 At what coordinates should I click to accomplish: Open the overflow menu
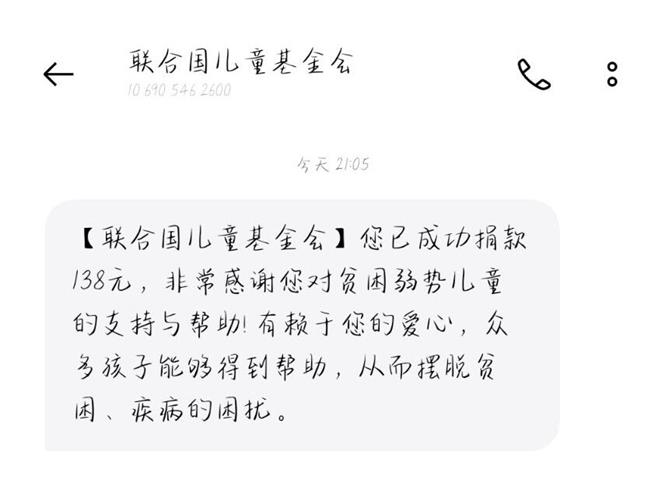pos(612,73)
